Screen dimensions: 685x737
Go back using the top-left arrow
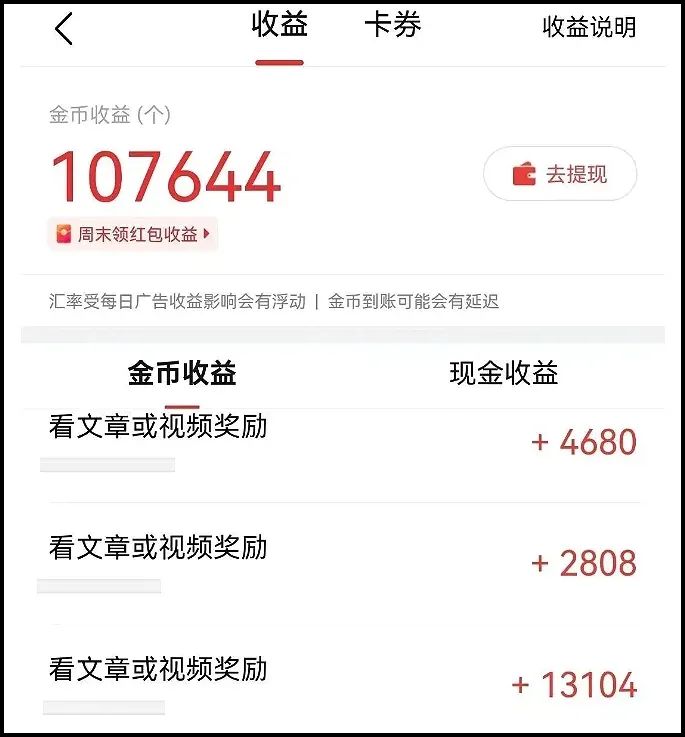(x=64, y=29)
